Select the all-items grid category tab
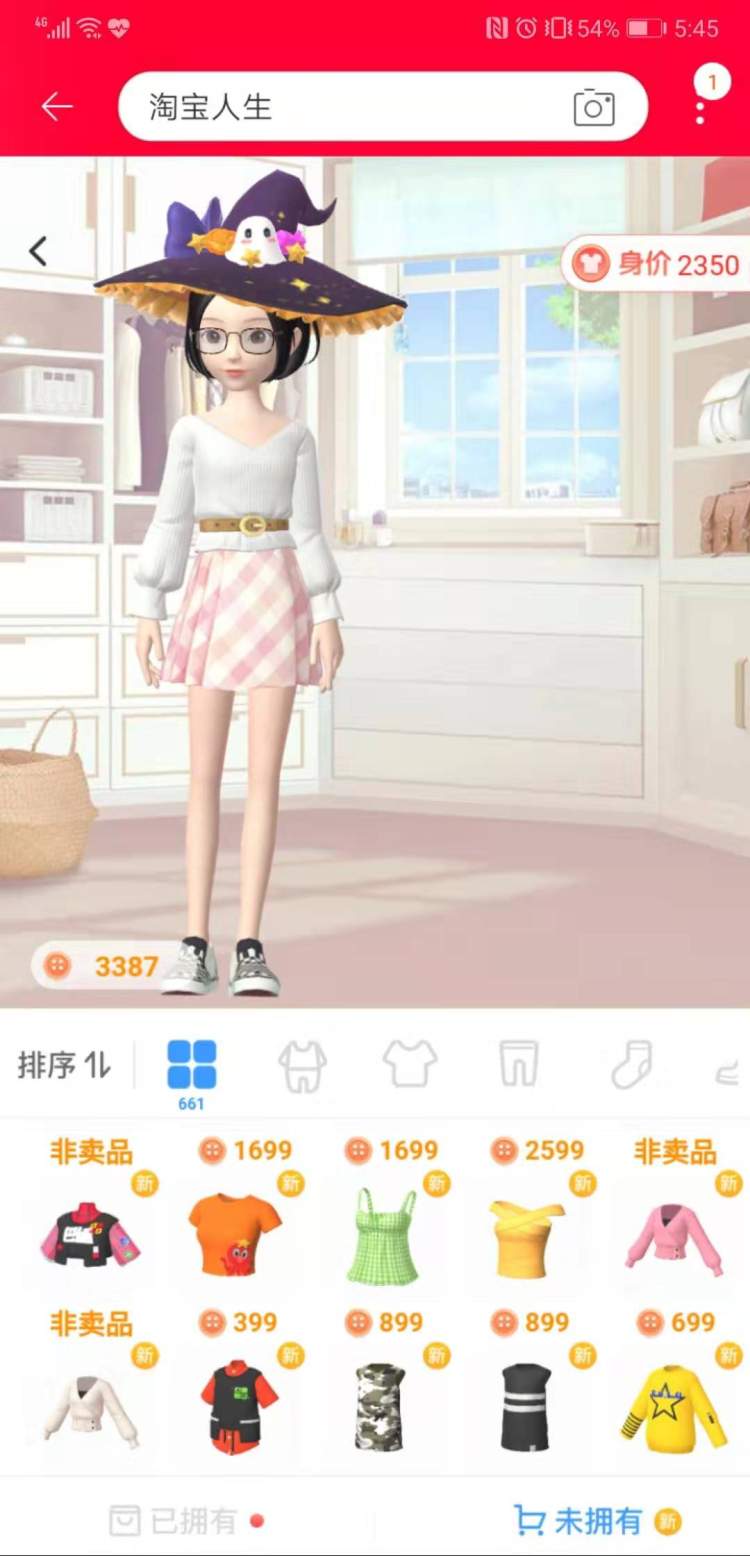 coord(192,1066)
